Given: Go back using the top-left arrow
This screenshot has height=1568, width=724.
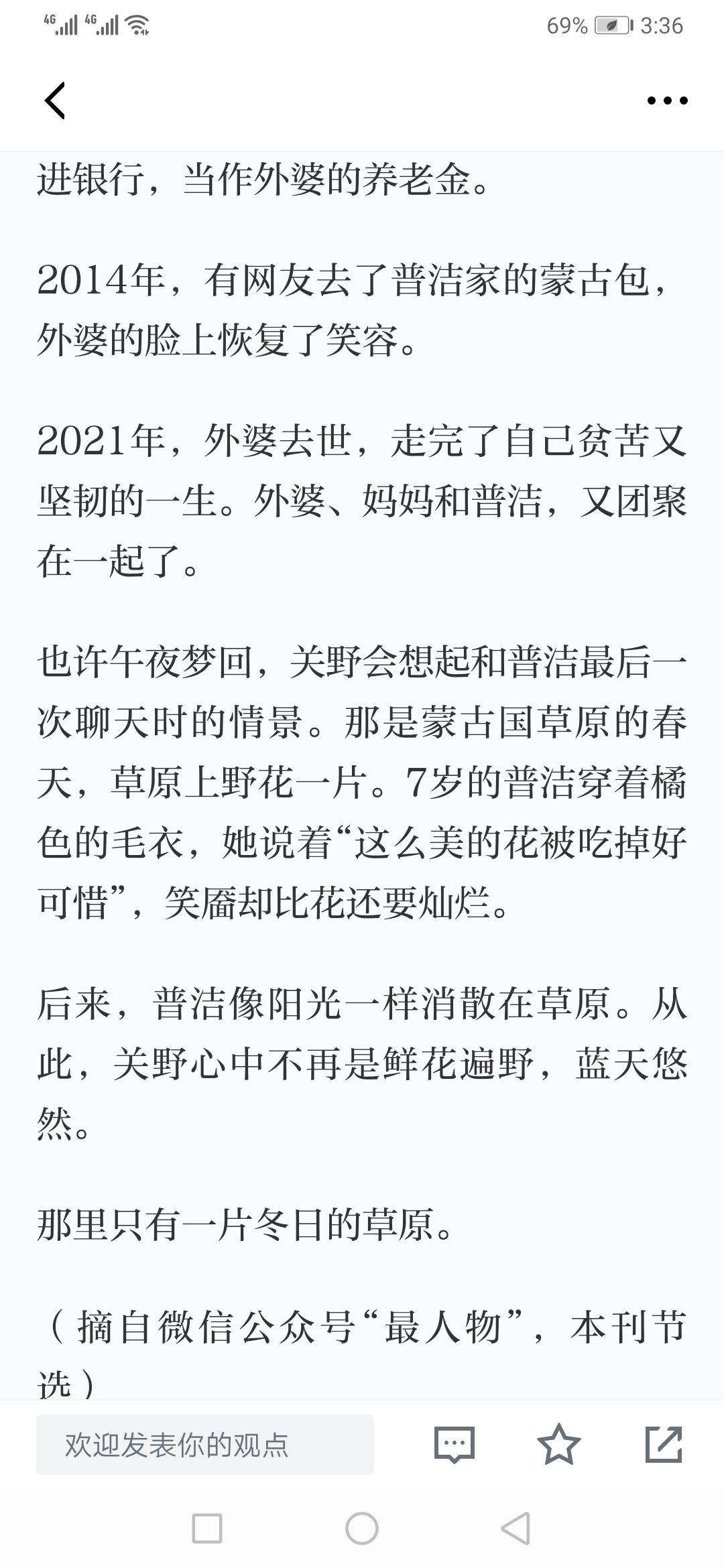Looking at the screenshot, I should pos(55,101).
